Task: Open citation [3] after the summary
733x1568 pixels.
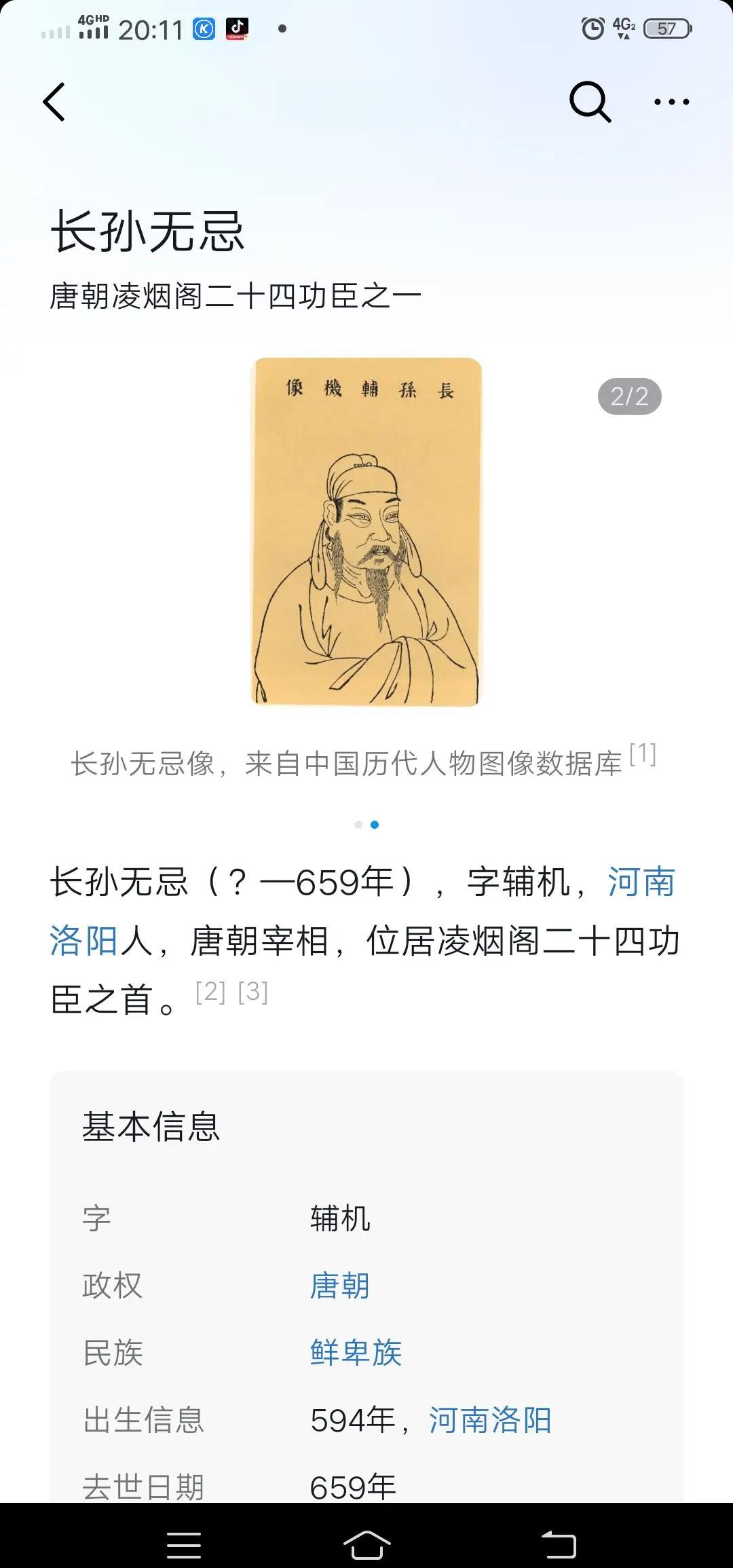Action: [252, 992]
